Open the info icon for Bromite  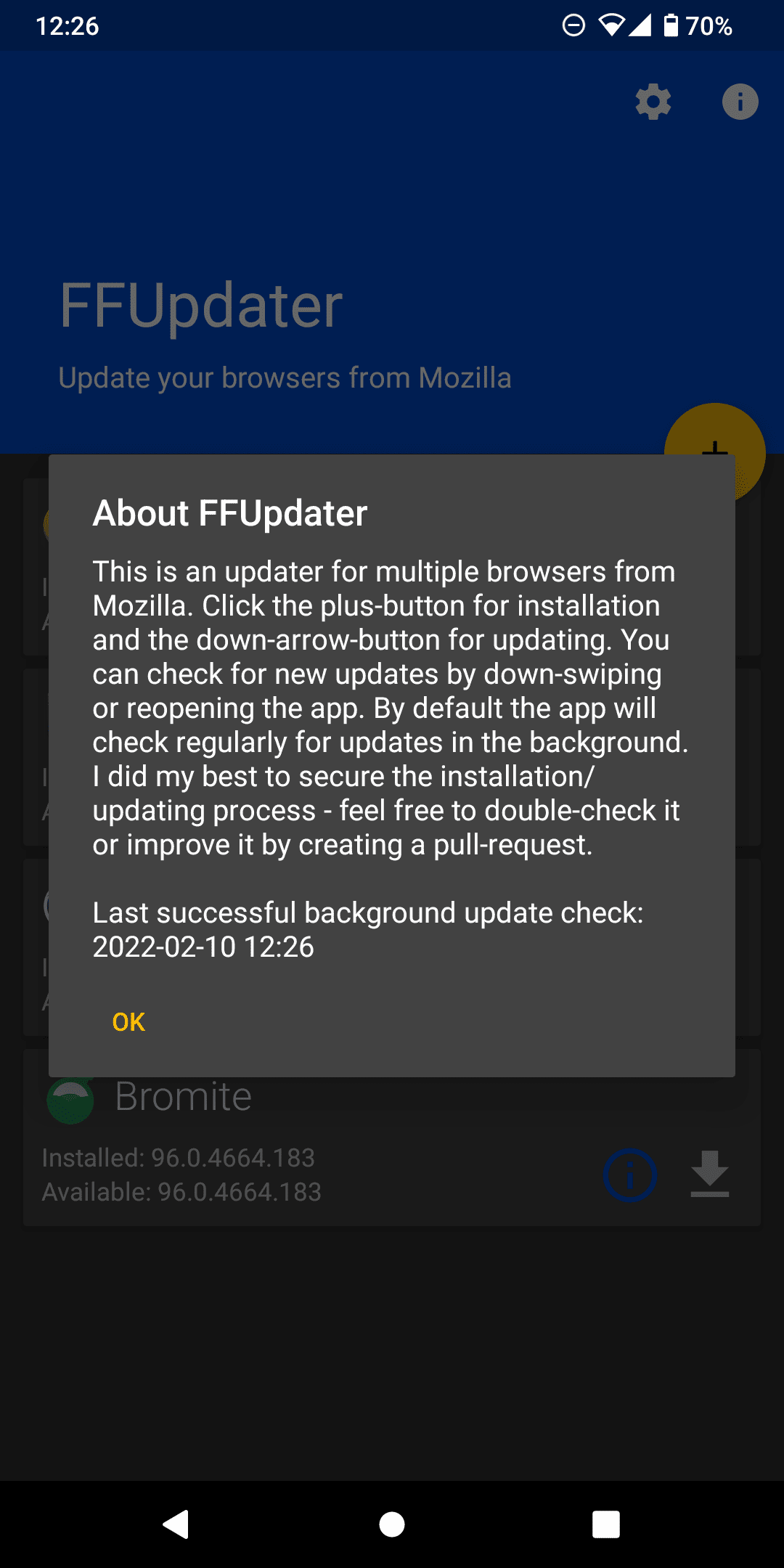coord(630,1175)
